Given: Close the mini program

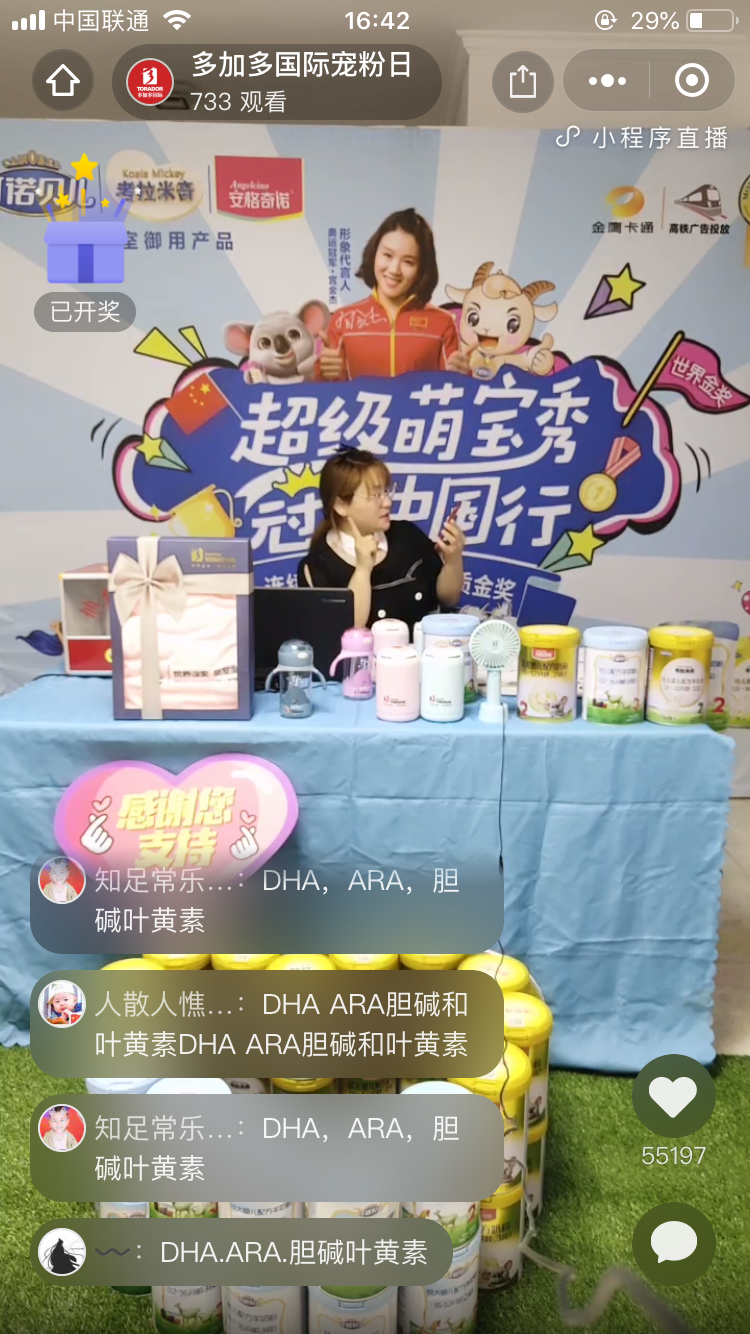Looking at the screenshot, I should (x=691, y=82).
